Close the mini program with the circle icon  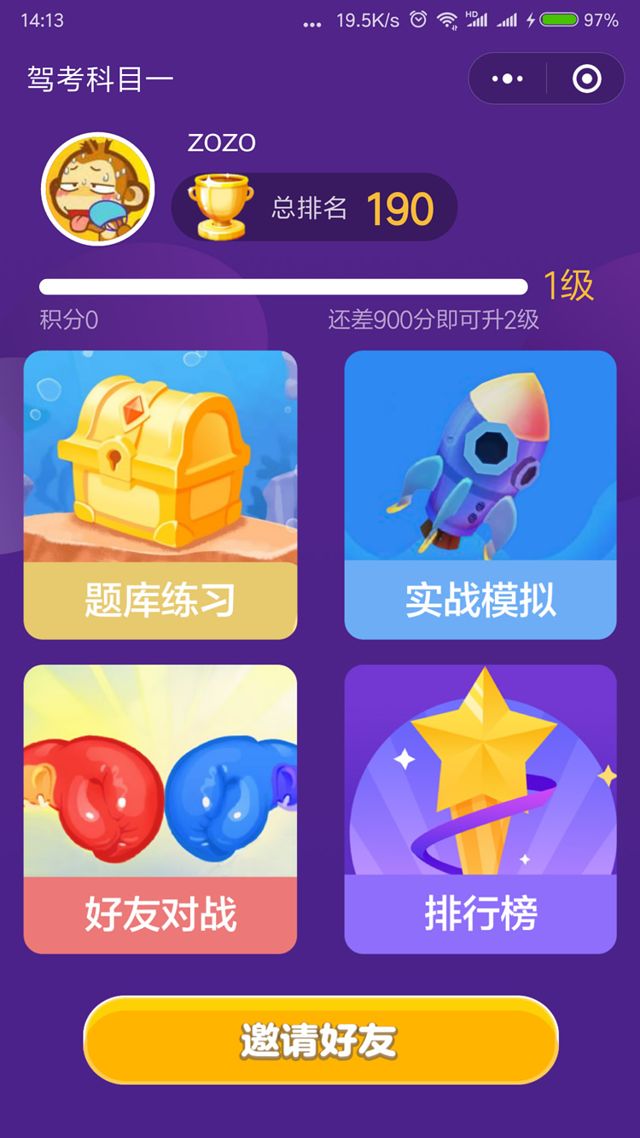coord(586,79)
